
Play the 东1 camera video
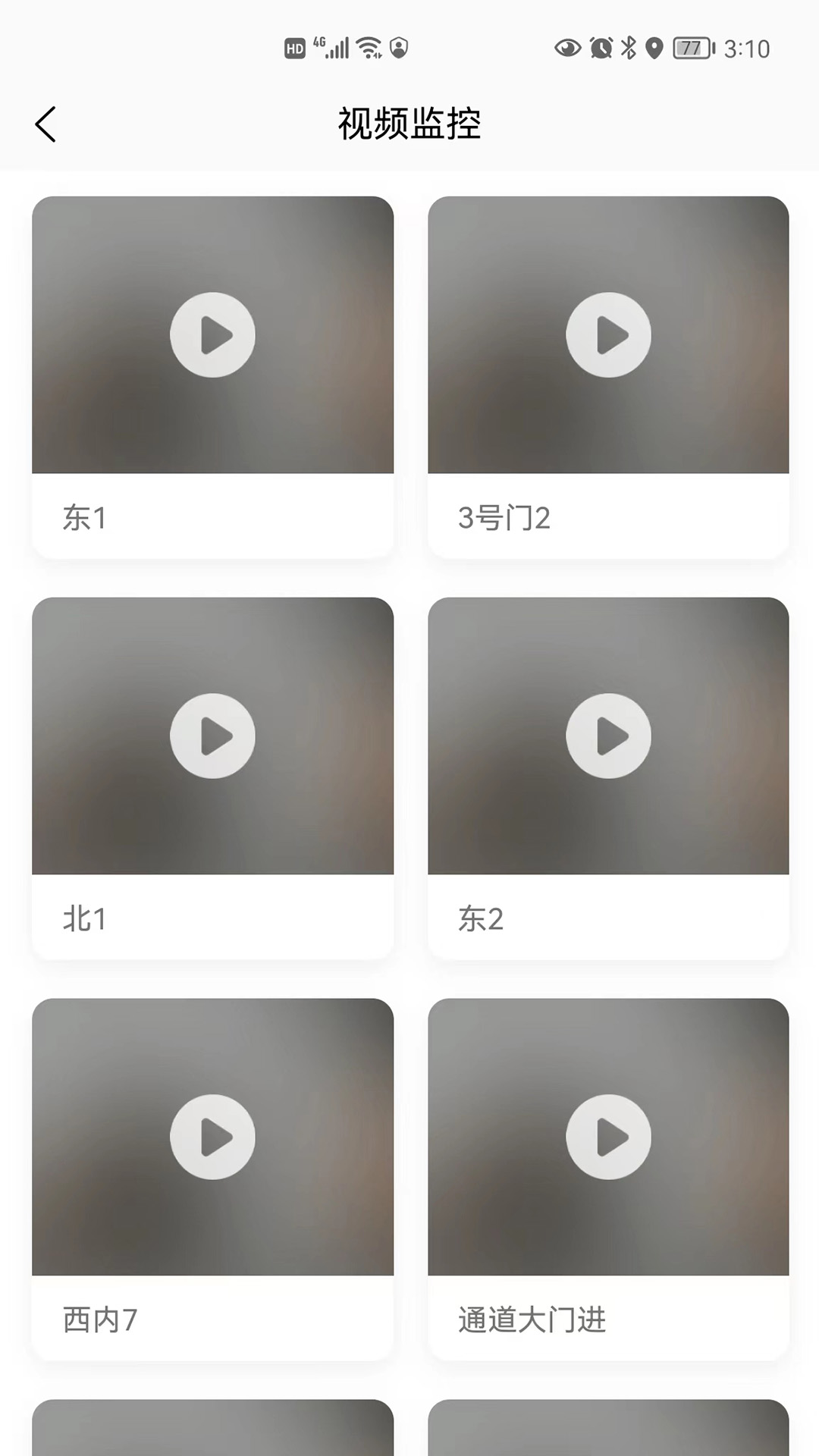(x=213, y=334)
